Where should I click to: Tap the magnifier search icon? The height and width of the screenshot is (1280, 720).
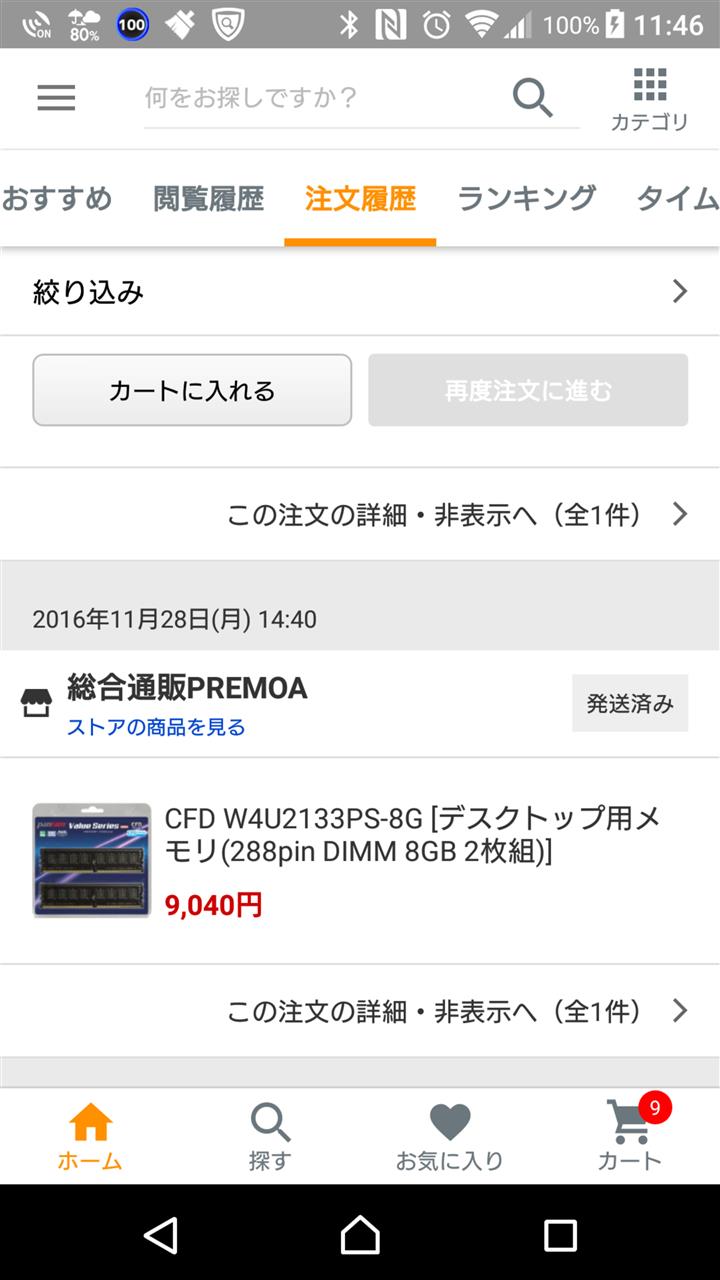tap(532, 97)
